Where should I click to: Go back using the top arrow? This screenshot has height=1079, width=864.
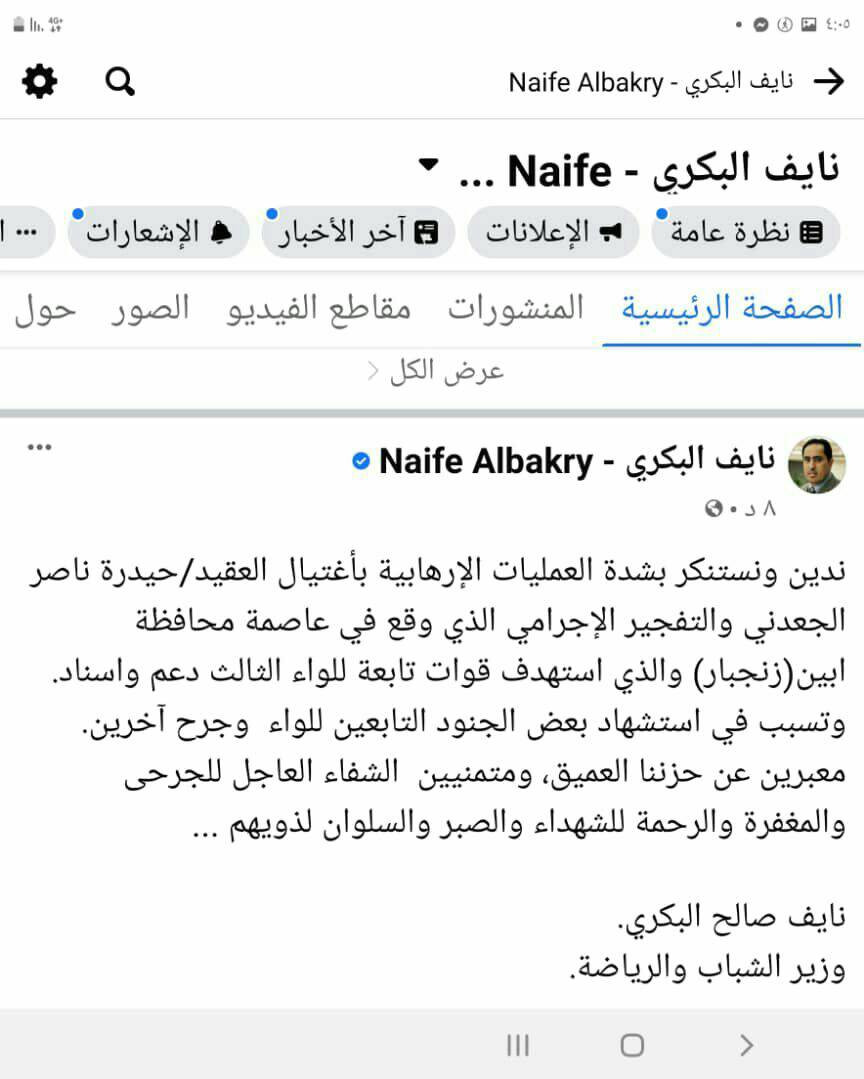tap(829, 82)
